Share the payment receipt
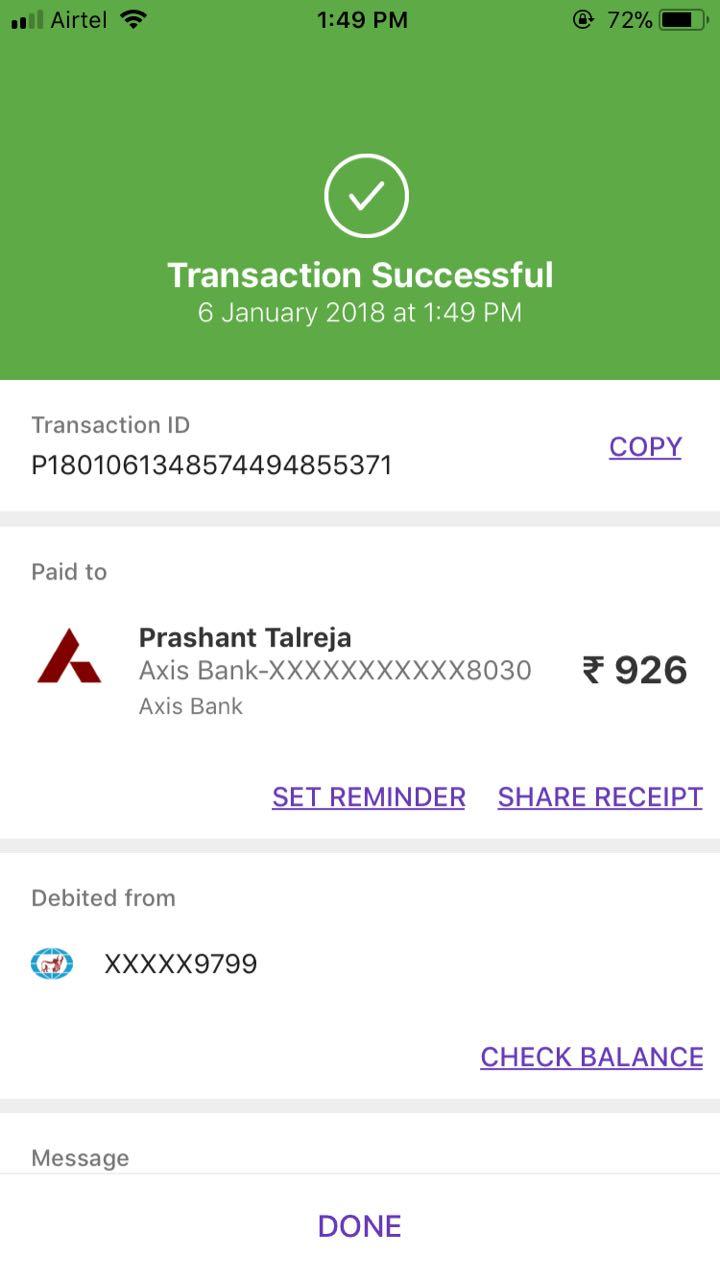The width and height of the screenshot is (720, 1280). [600, 797]
